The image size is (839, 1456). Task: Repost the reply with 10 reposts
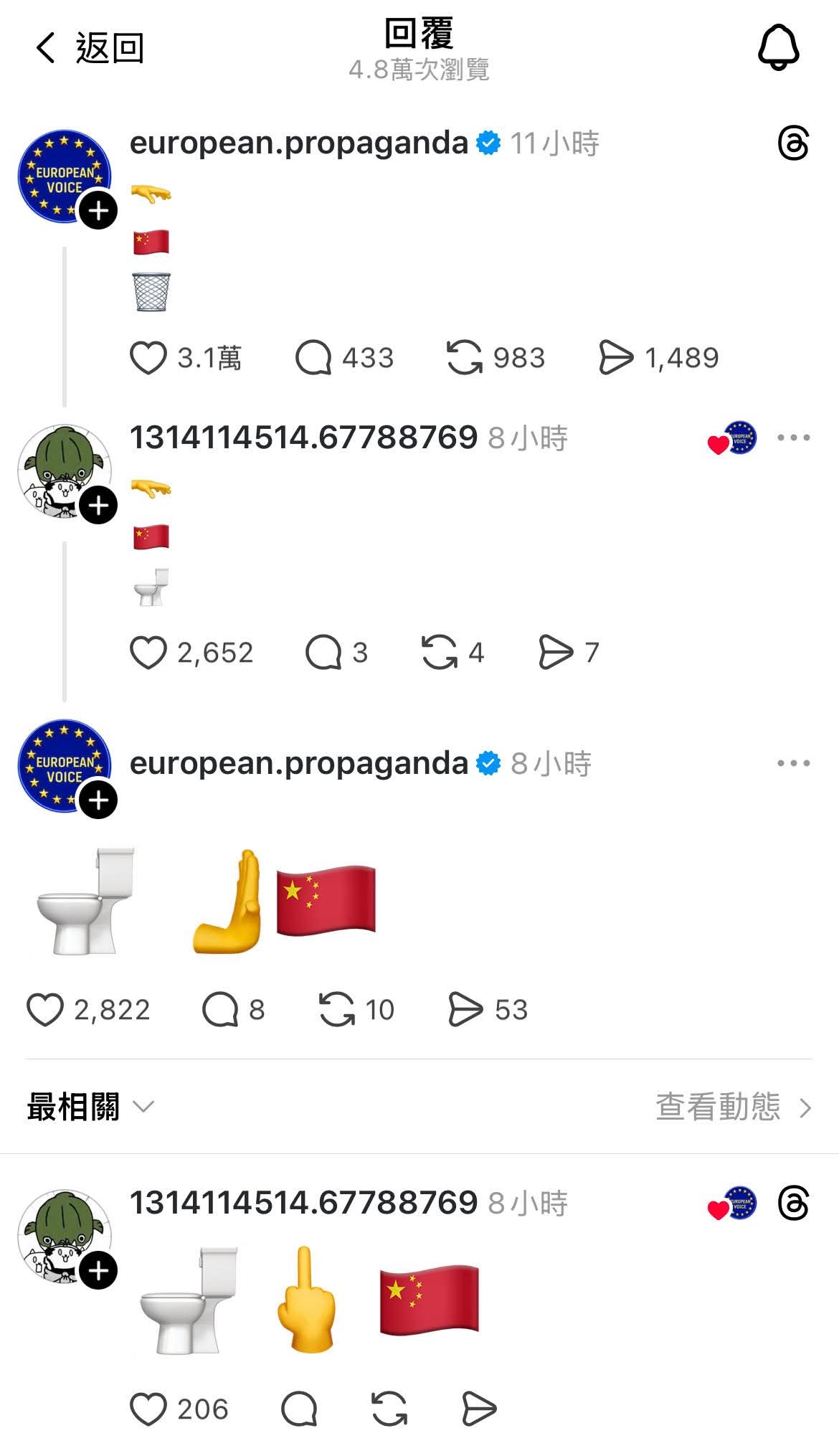click(337, 1010)
